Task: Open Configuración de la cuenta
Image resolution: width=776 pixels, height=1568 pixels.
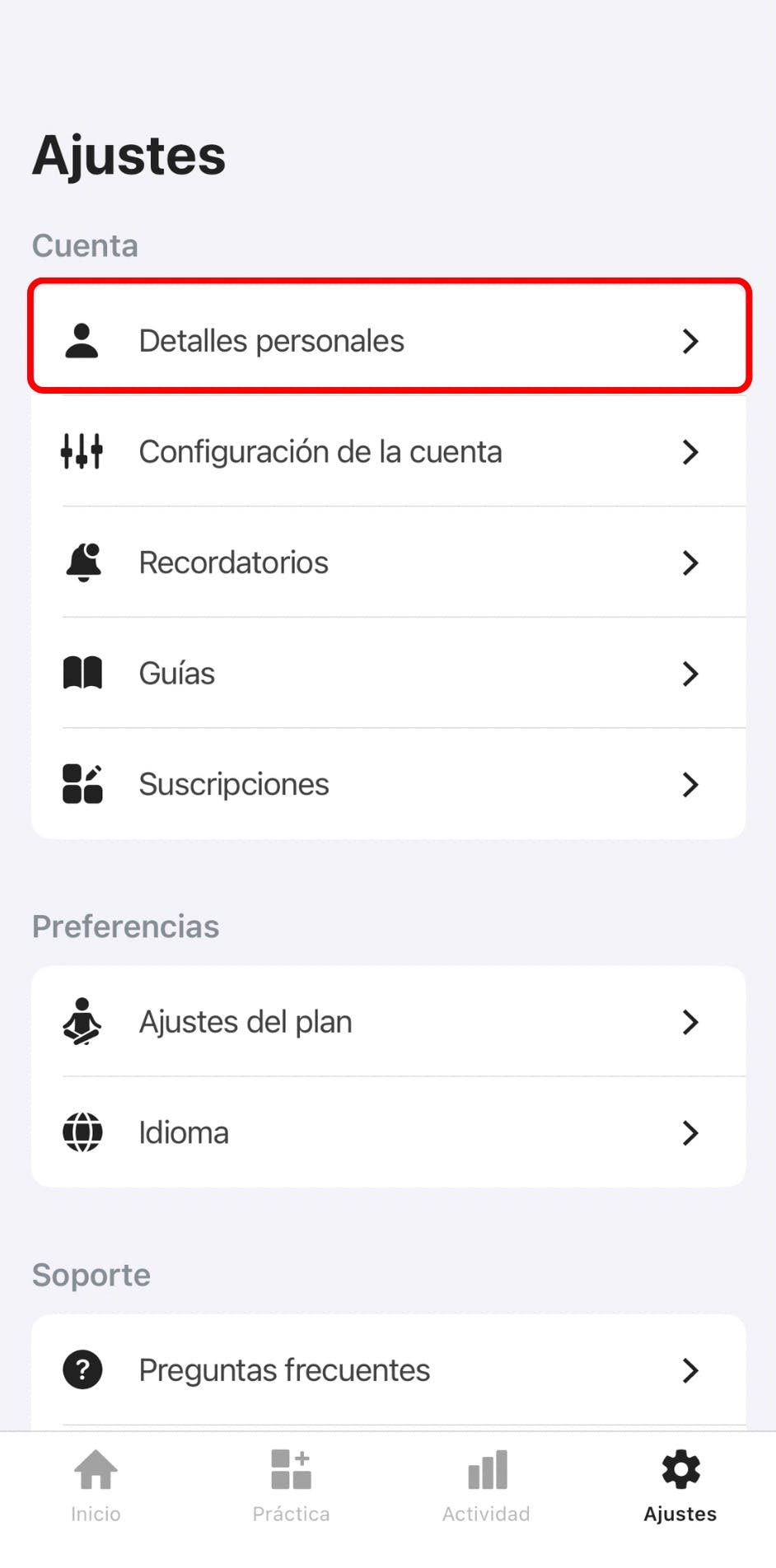Action: 388,451
